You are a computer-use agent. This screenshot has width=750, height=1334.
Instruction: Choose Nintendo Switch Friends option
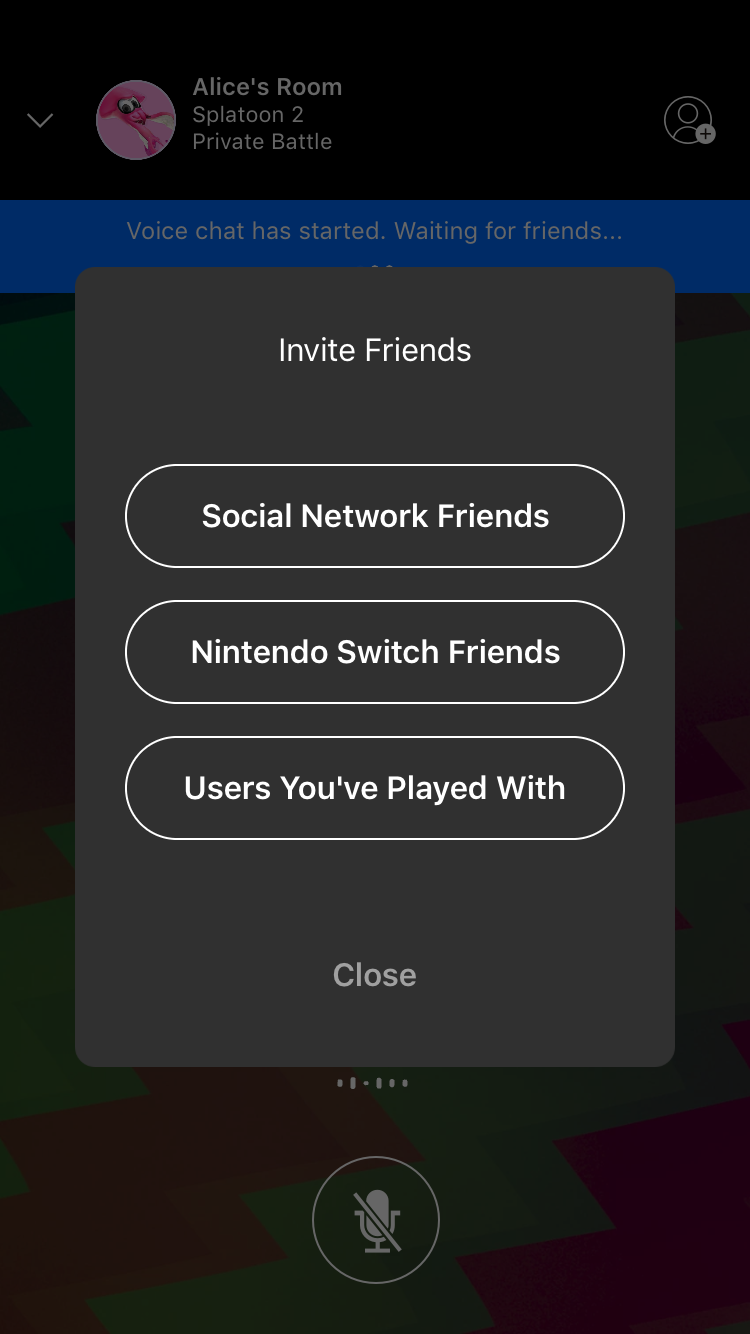pos(375,652)
